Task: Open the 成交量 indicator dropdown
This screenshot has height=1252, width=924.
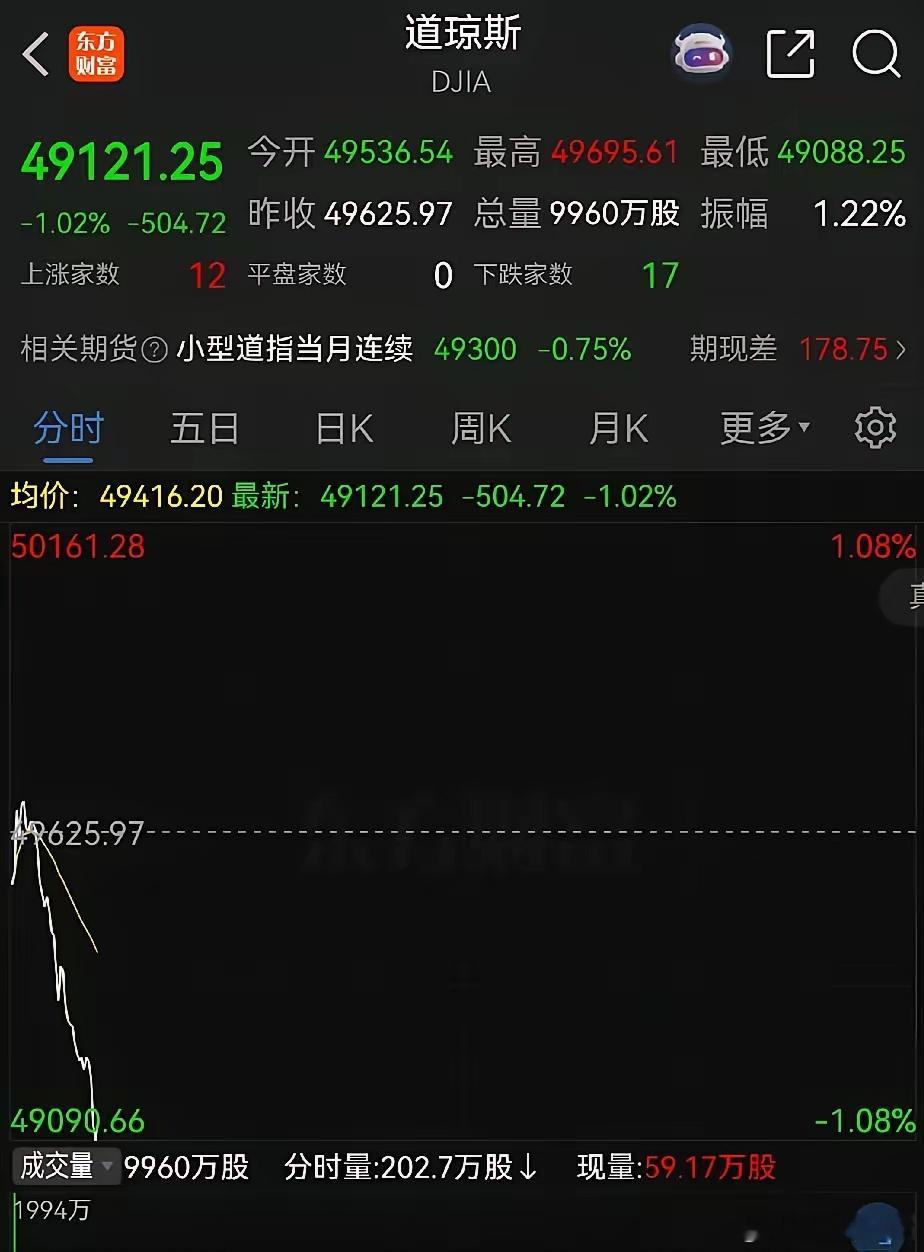Action: pos(66,1167)
